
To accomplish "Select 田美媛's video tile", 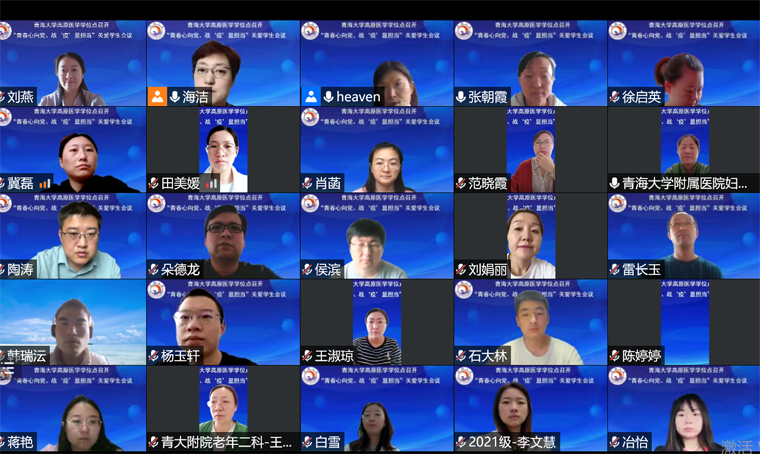I will [223, 150].
